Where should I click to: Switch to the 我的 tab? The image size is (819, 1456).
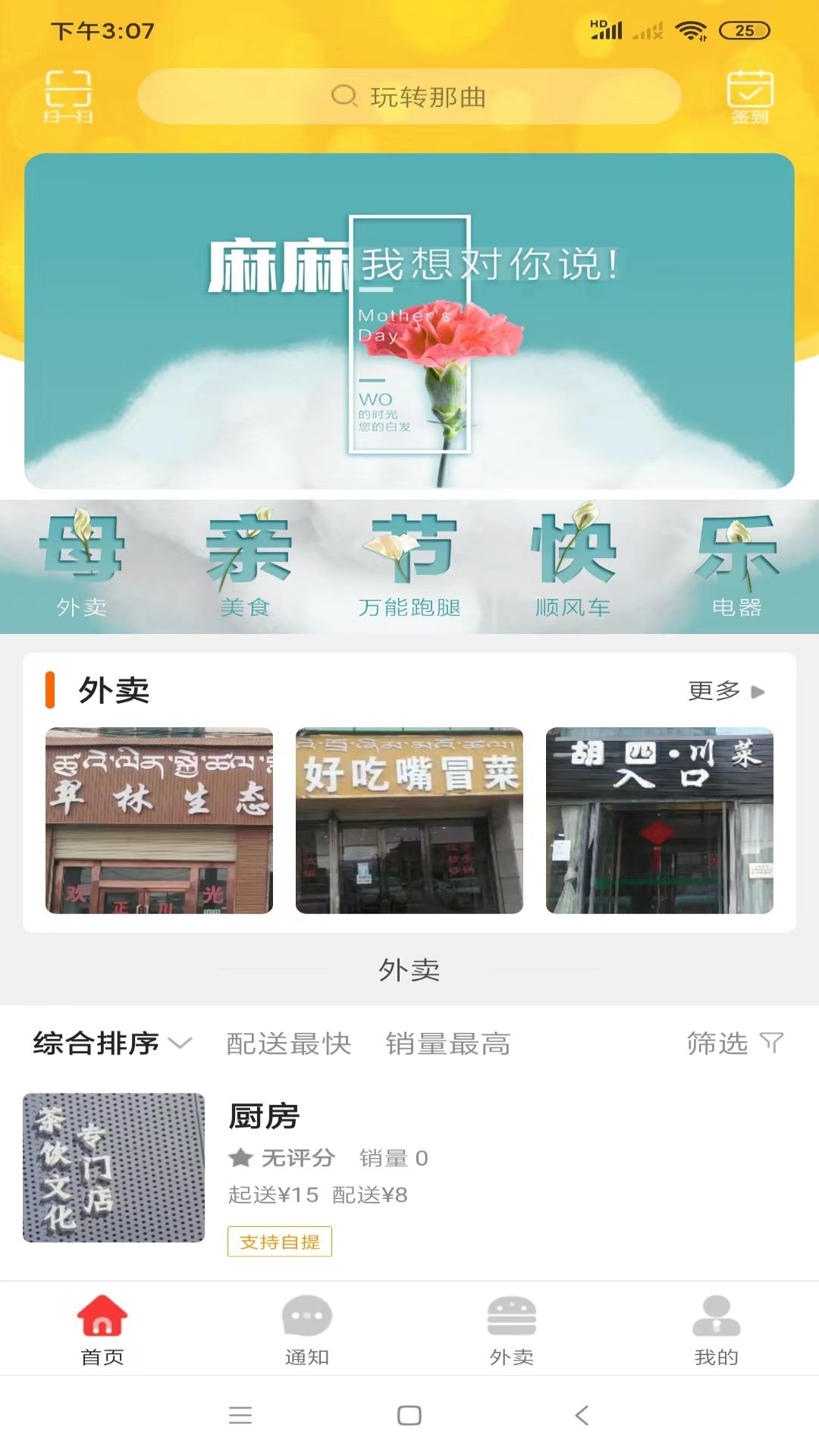click(x=716, y=1329)
